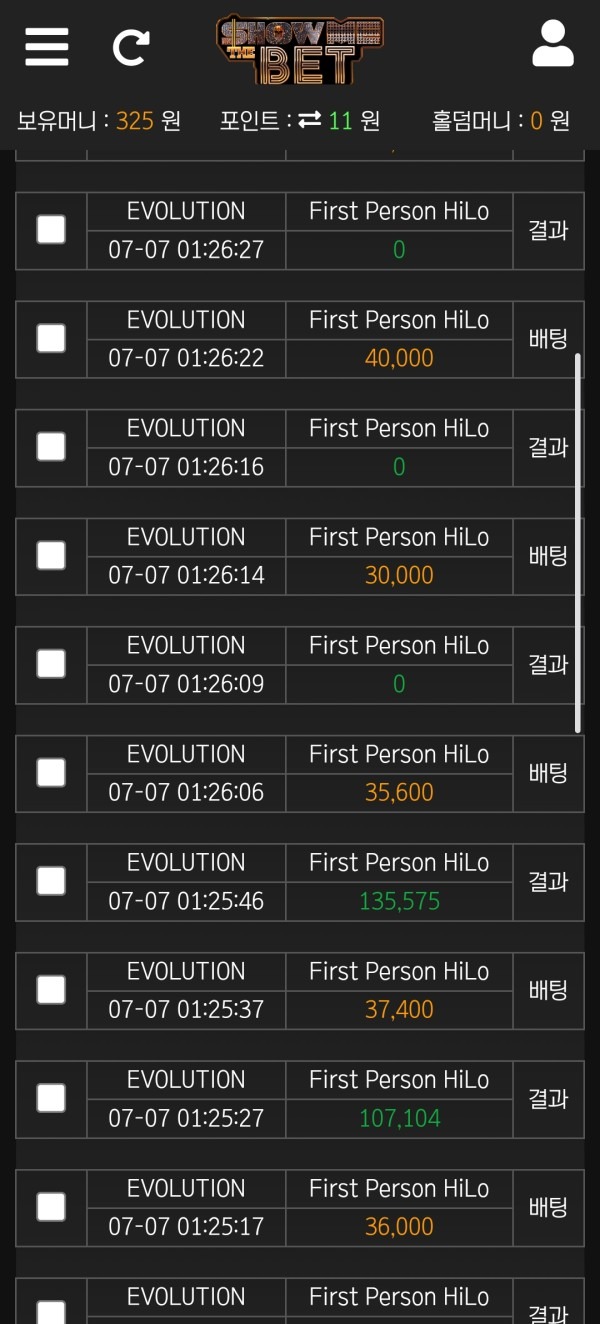Mark the 01:26:14 bet of 30,000

tap(51, 556)
